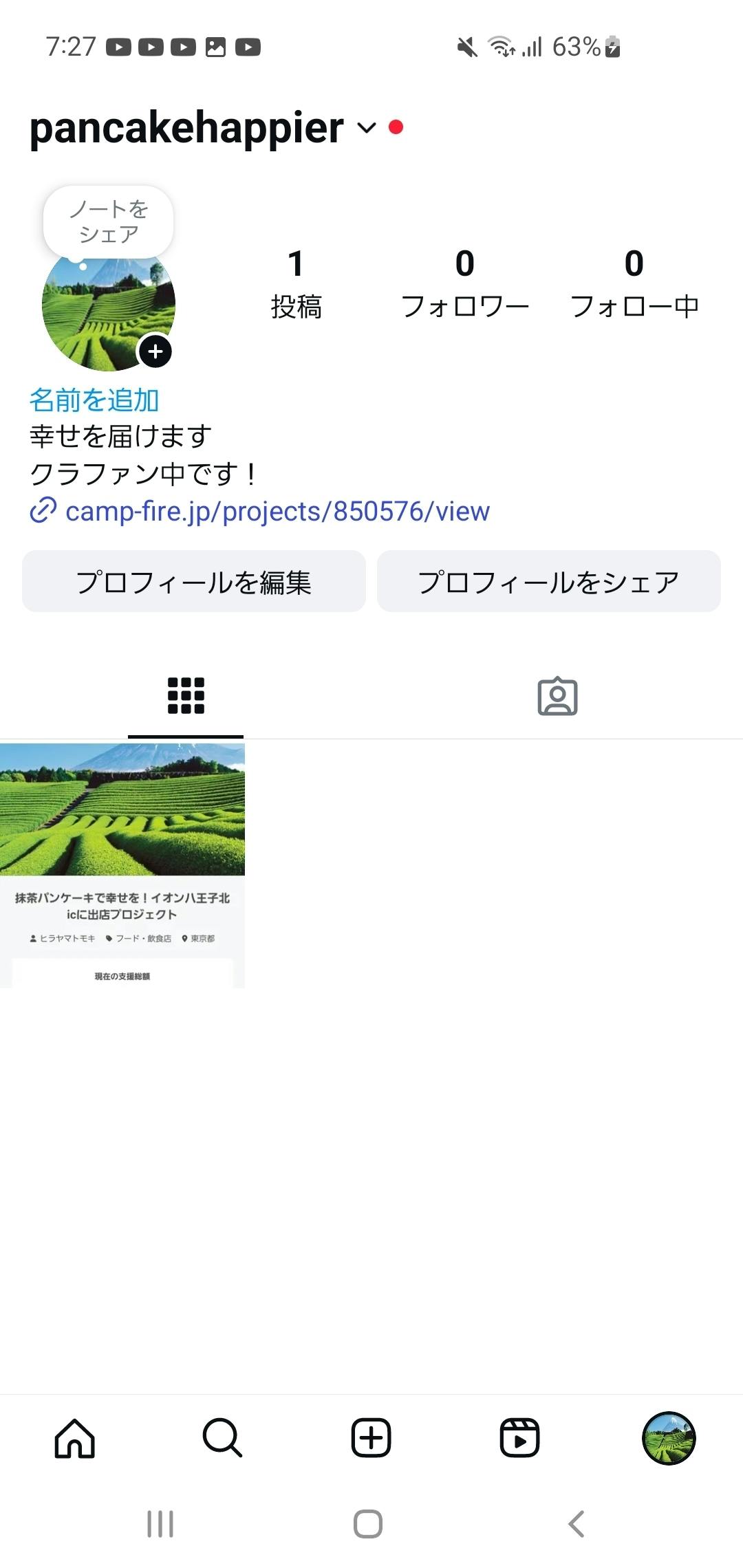
Task: Tap the ノートをシェア note bubble
Action: (x=108, y=221)
